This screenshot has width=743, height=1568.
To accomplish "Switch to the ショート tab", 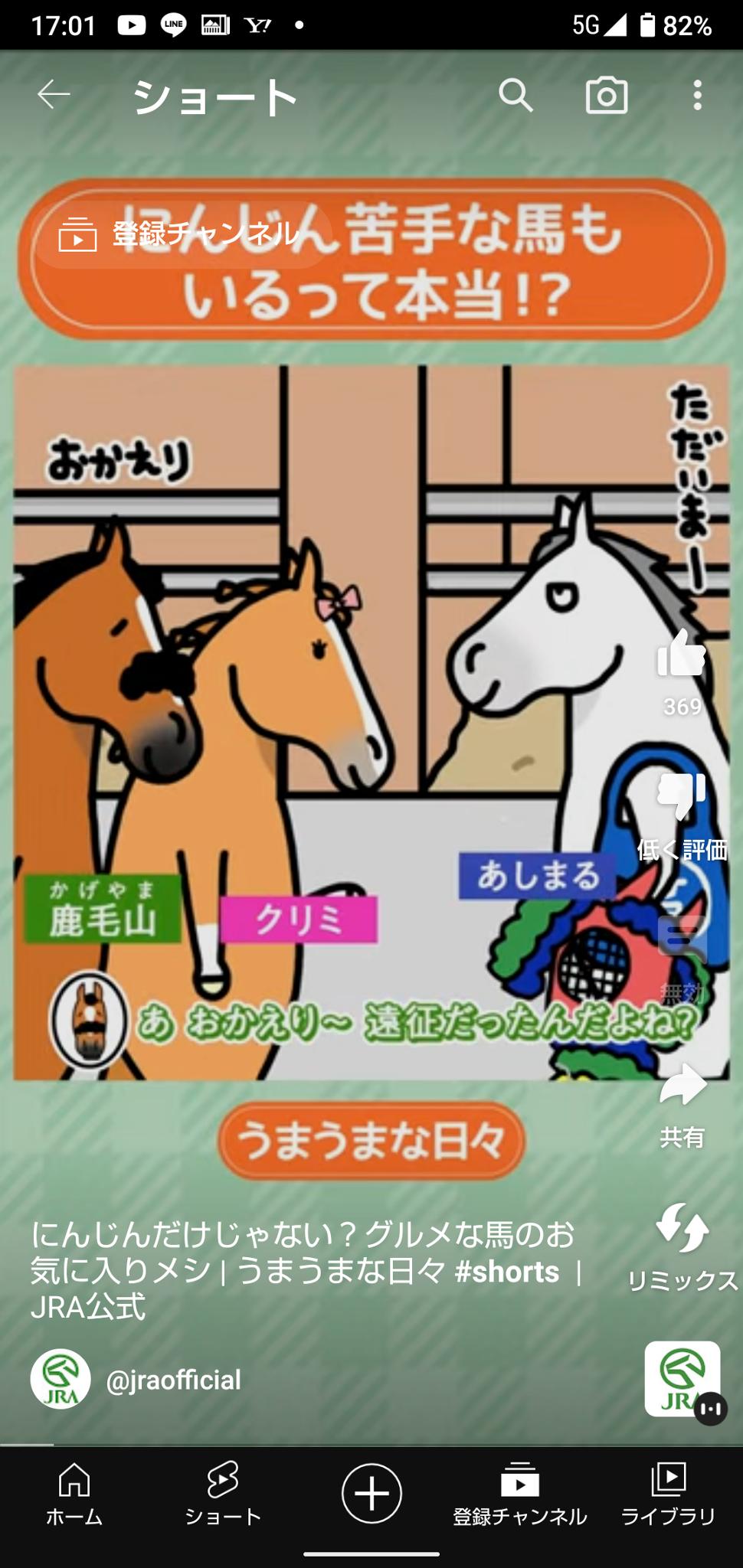I will (x=223, y=1493).
